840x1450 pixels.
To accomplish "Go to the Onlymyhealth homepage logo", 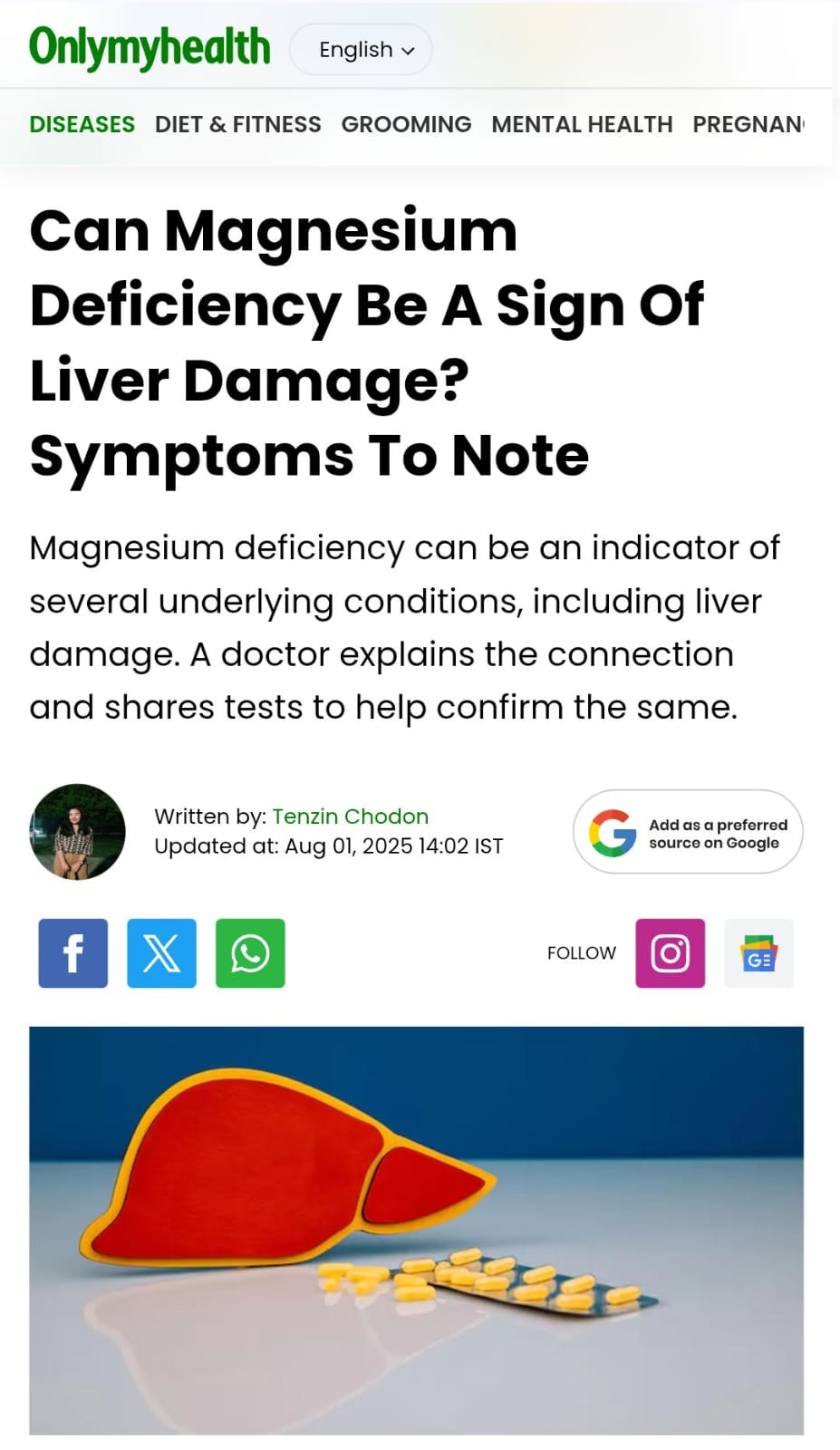I will [150, 48].
